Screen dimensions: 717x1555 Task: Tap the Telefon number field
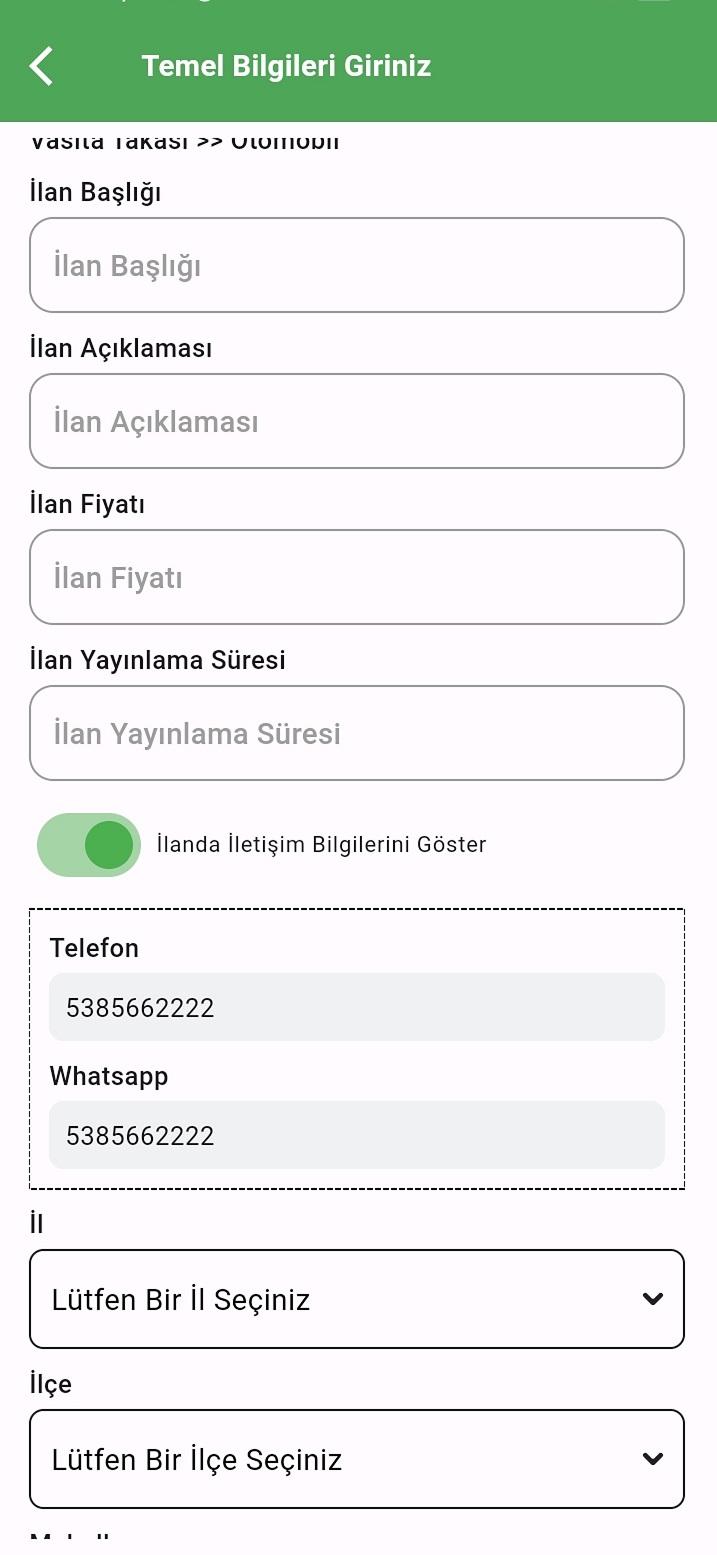click(357, 1007)
